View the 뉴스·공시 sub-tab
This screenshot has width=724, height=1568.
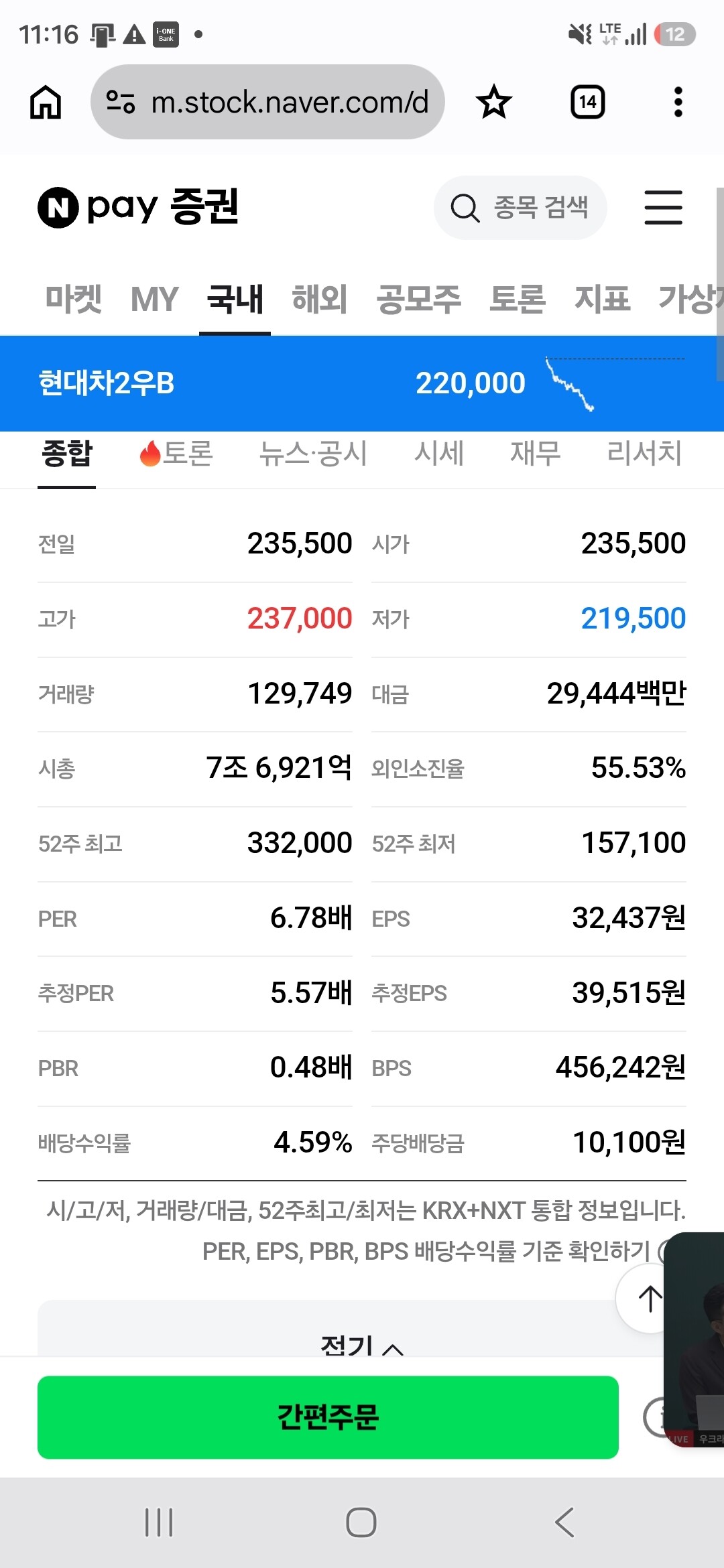pyautogui.click(x=313, y=454)
